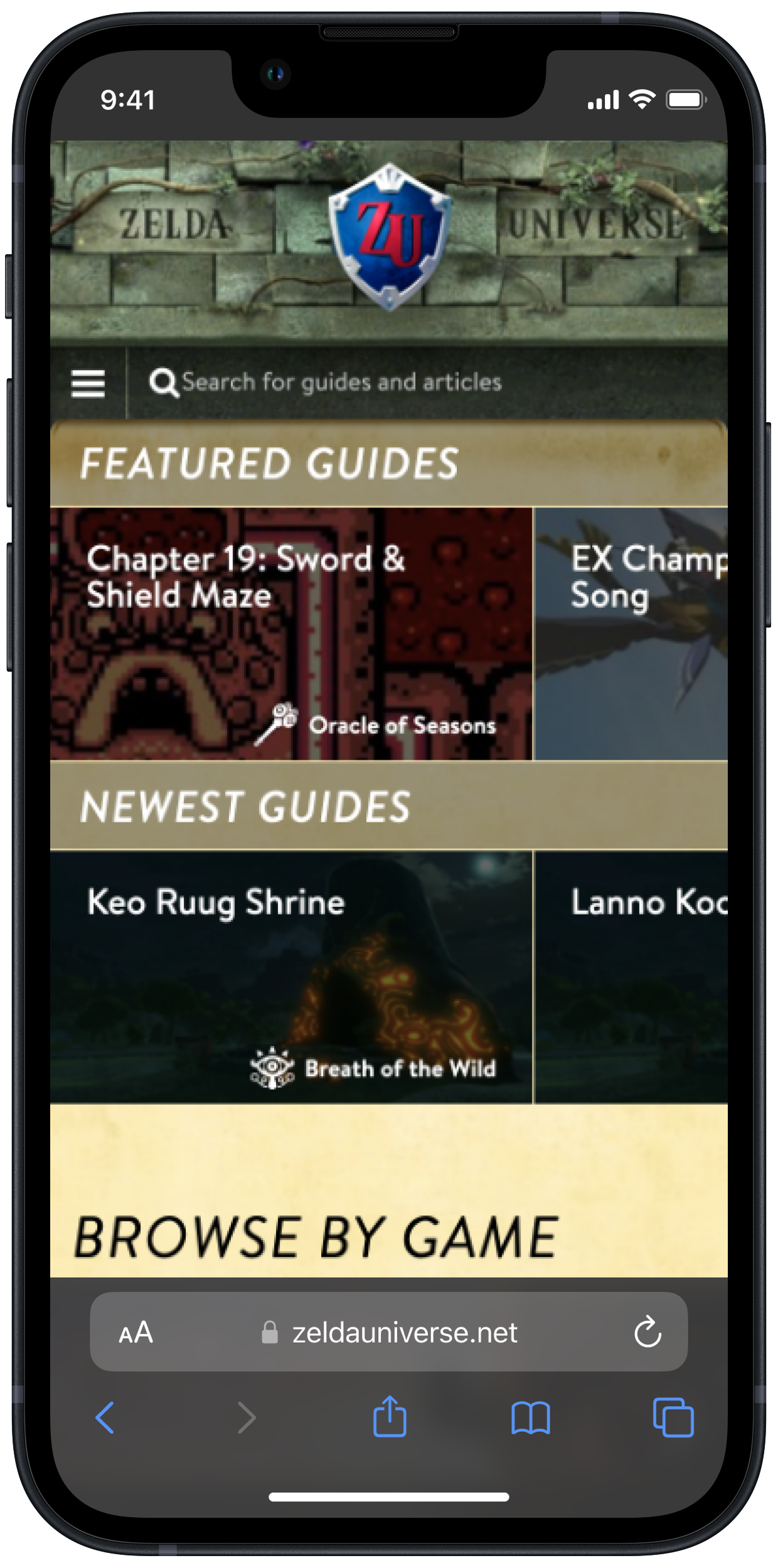Tap the search for guides field
778x1568 pixels.
click(x=342, y=382)
